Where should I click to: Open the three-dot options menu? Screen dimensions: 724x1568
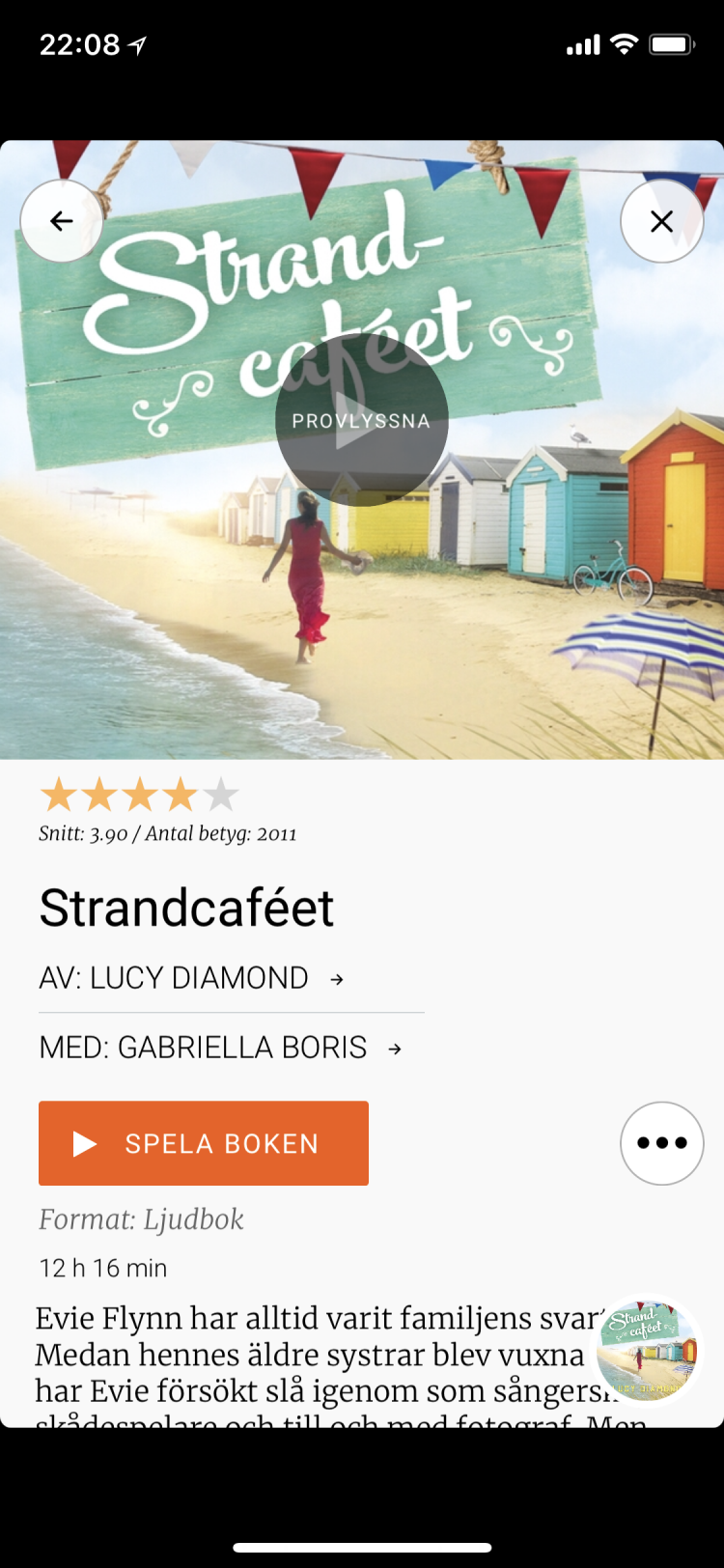pos(661,1143)
